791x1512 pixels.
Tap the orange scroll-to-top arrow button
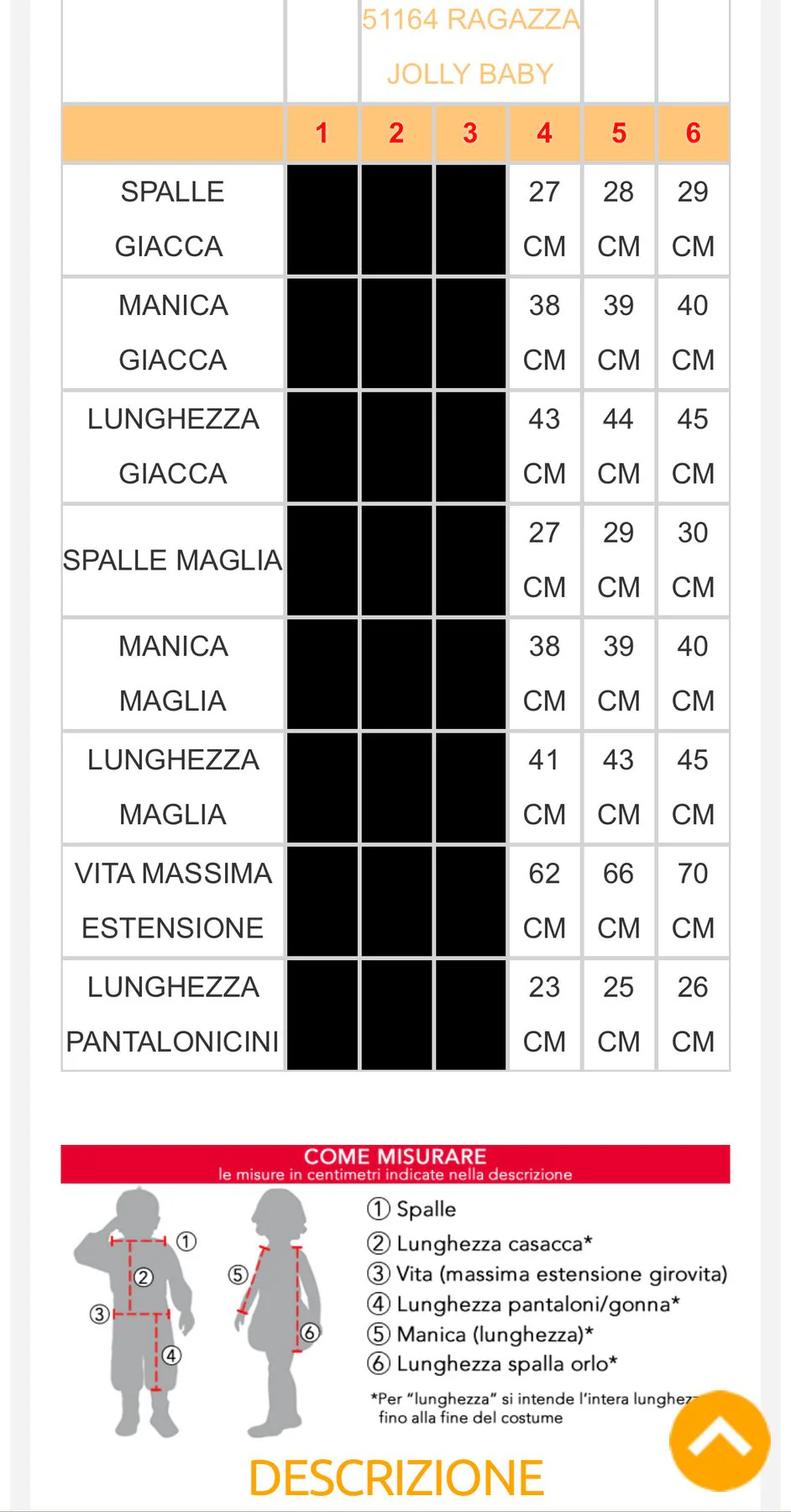pos(719,1440)
